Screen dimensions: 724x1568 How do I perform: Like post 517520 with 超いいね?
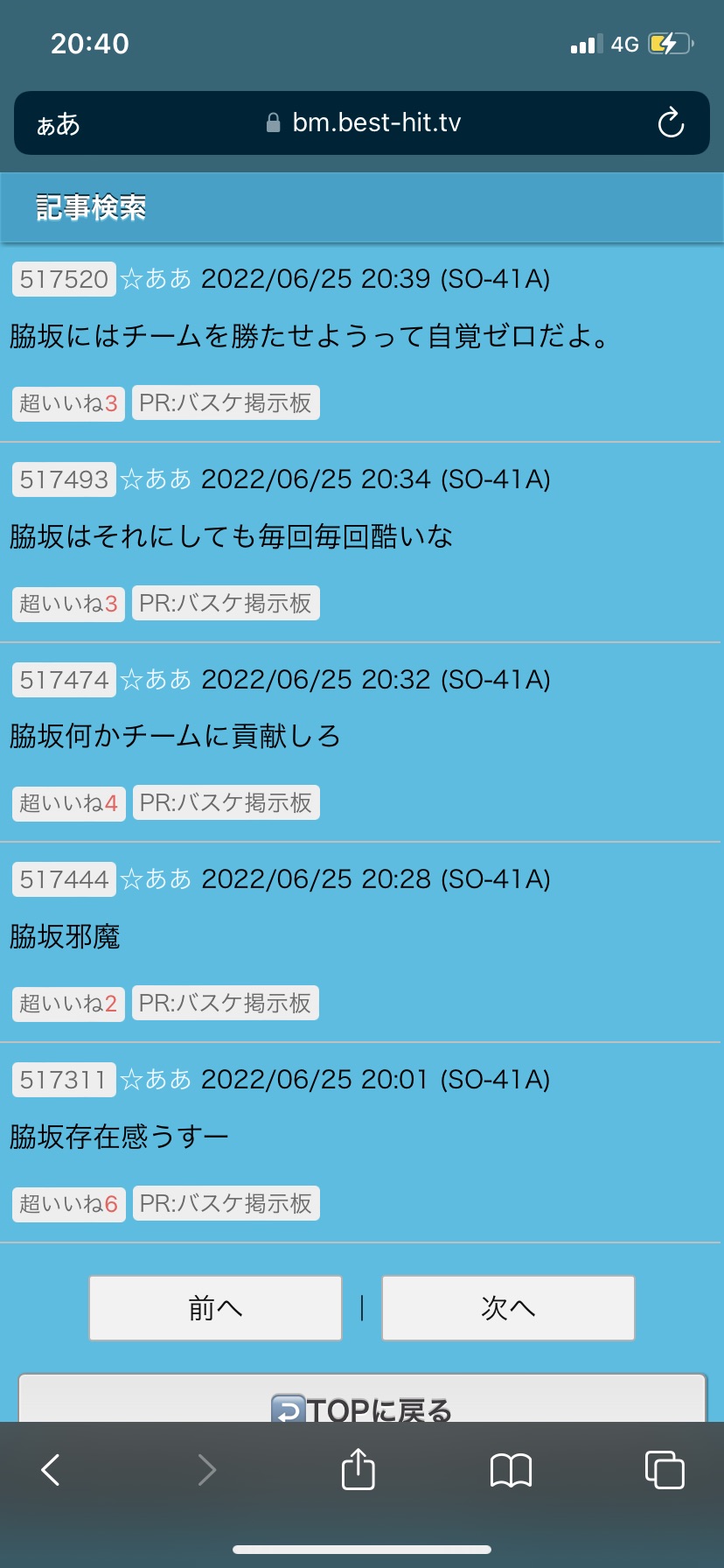(68, 403)
